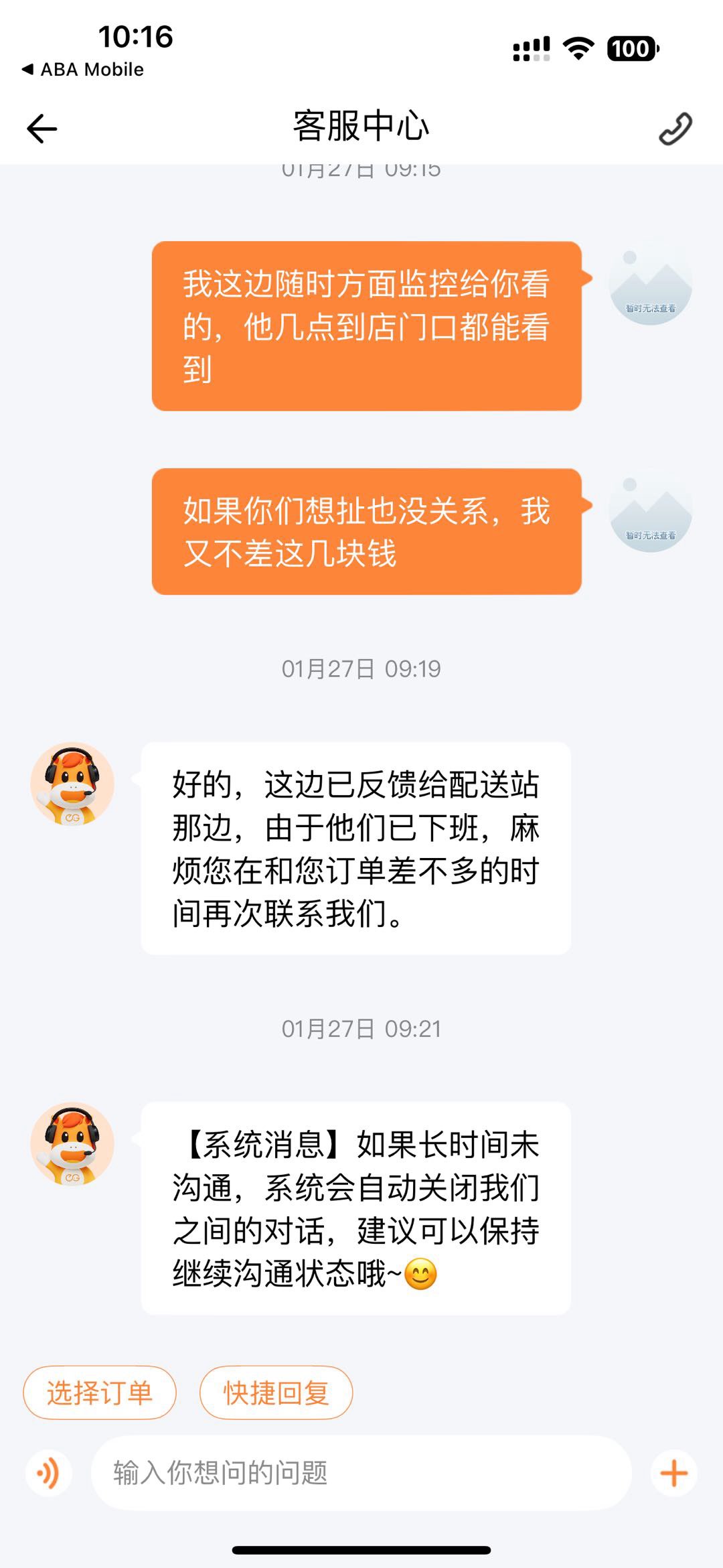
Task: Open the plus attachment menu
Action: pos(673,1473)
